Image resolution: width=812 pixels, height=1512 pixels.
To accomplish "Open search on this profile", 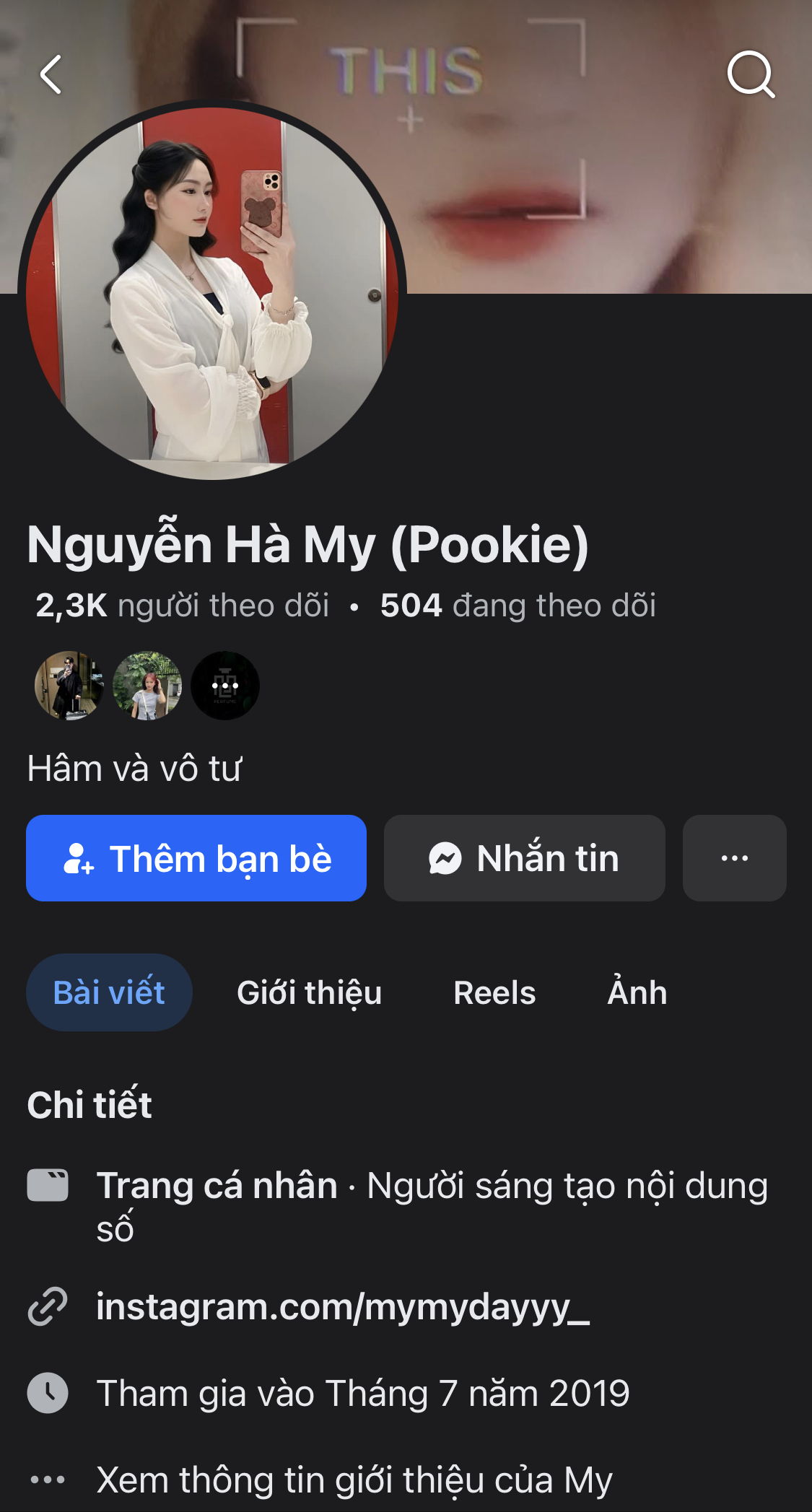I will tap(751, 74).
